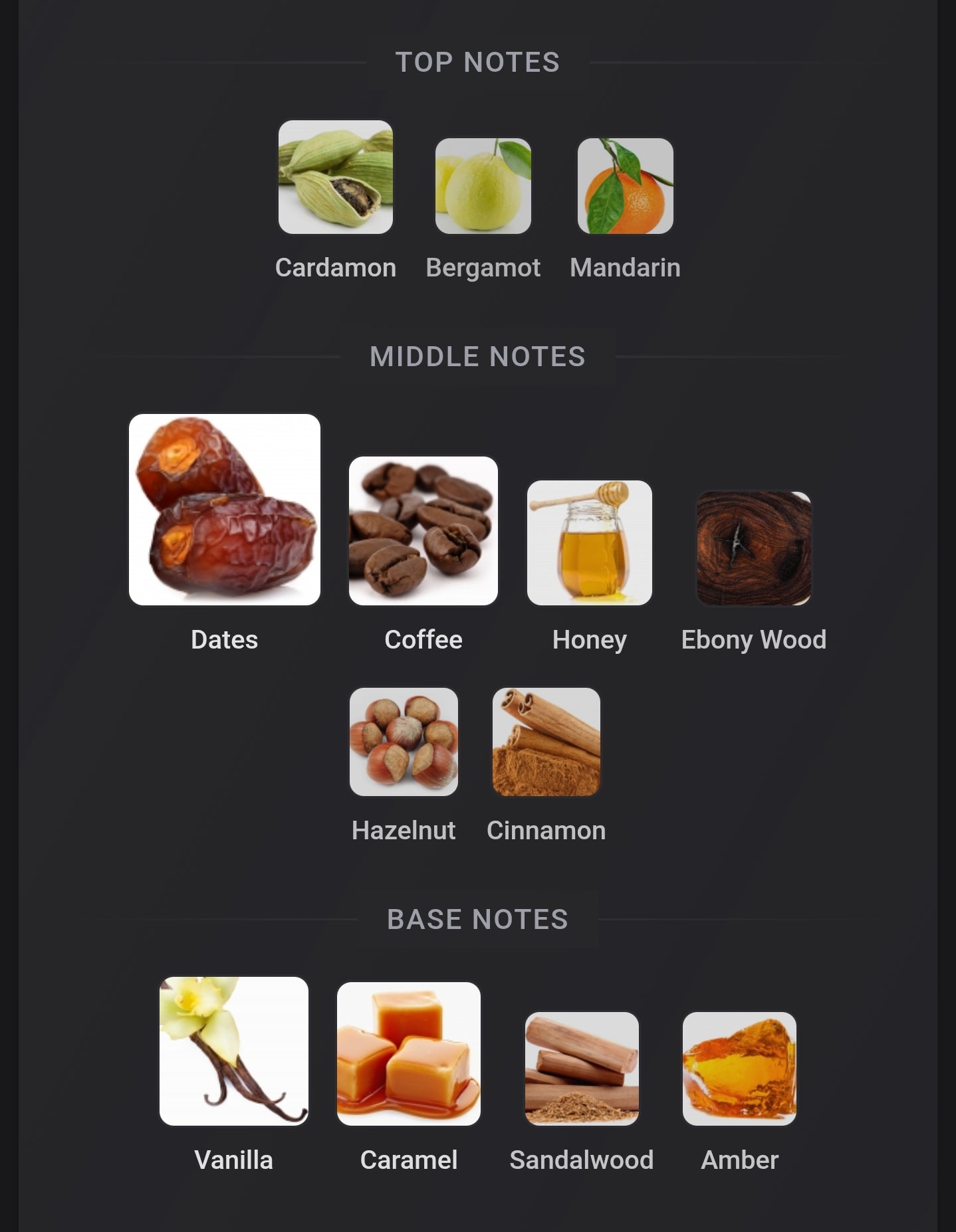View the Coffee note
The image size is (956, 1232).
tap(423, 531)
